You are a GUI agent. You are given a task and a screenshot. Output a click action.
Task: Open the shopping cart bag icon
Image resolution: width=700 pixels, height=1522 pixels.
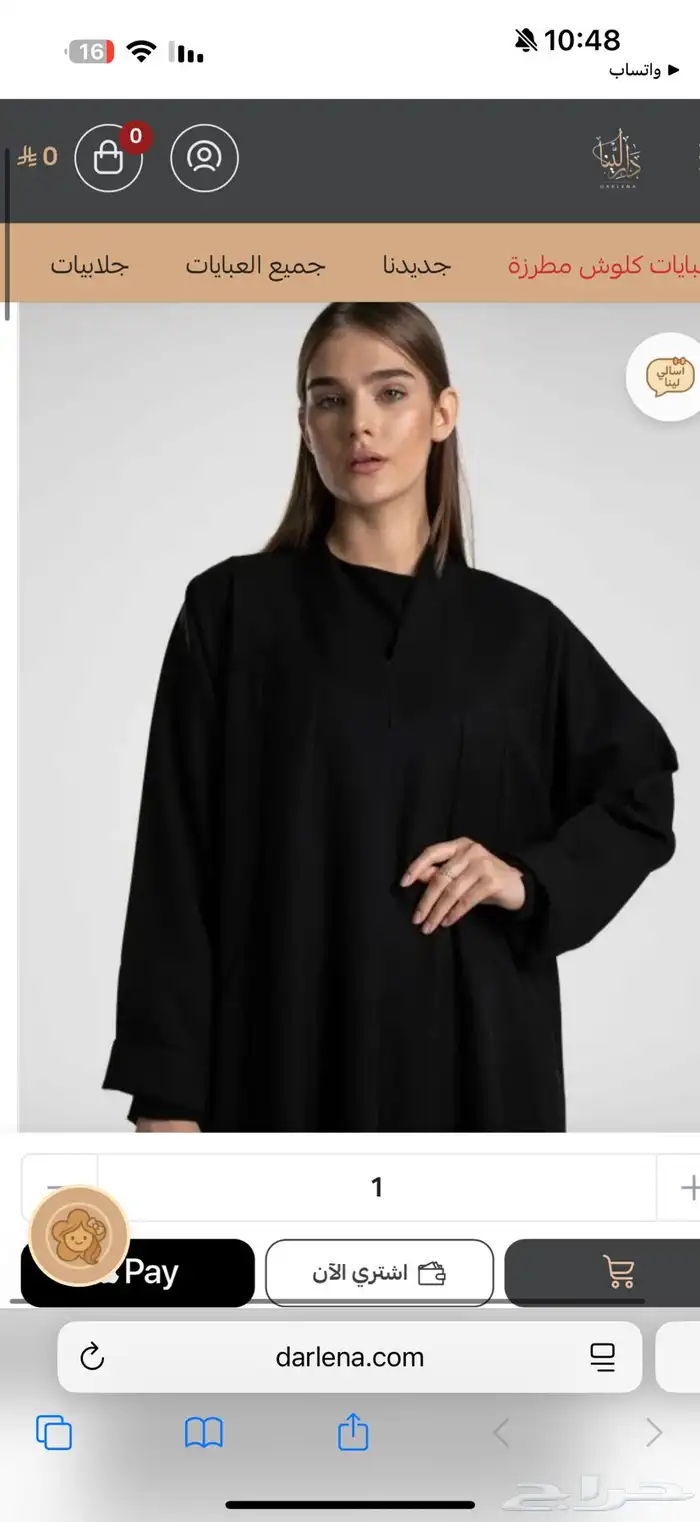[108, 157]
